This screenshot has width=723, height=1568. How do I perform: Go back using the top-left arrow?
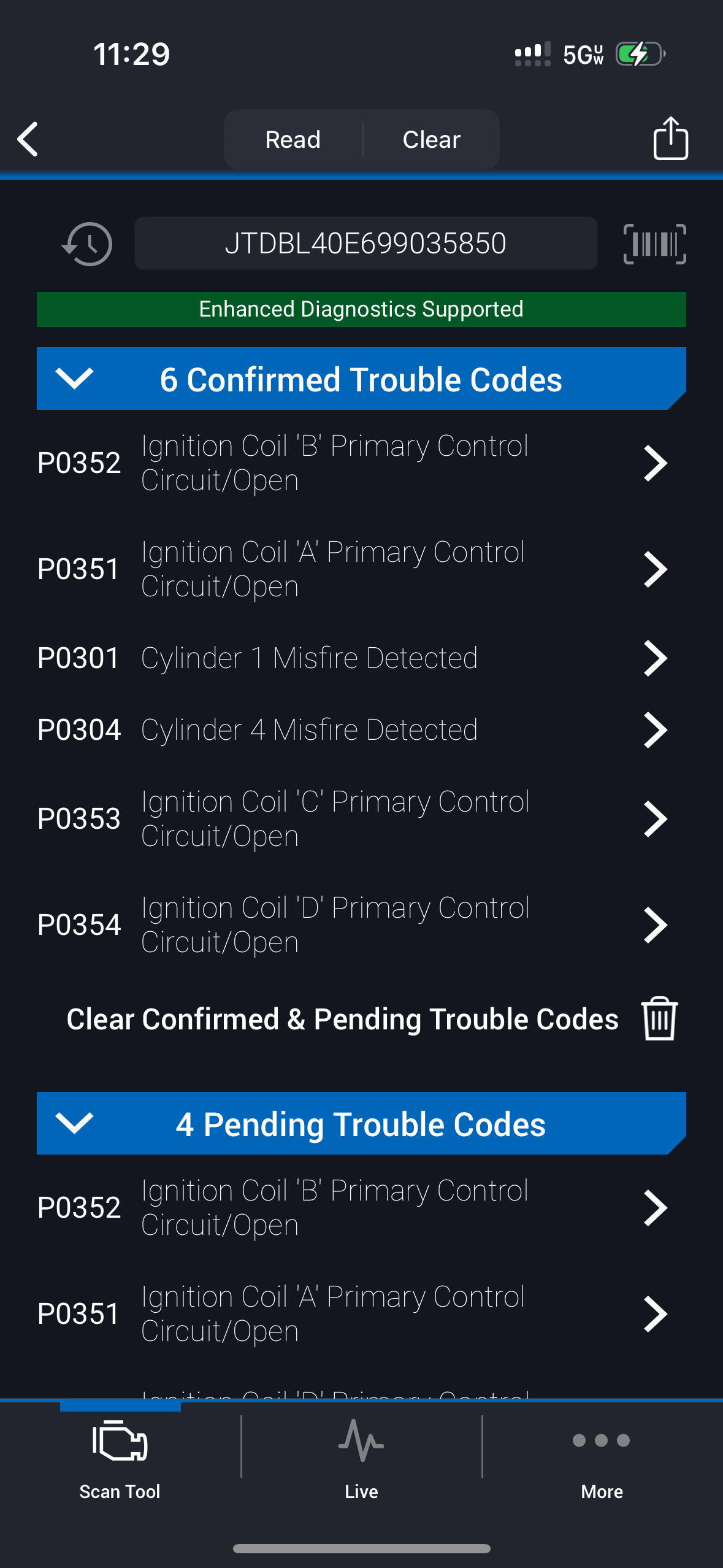[28, 139]
